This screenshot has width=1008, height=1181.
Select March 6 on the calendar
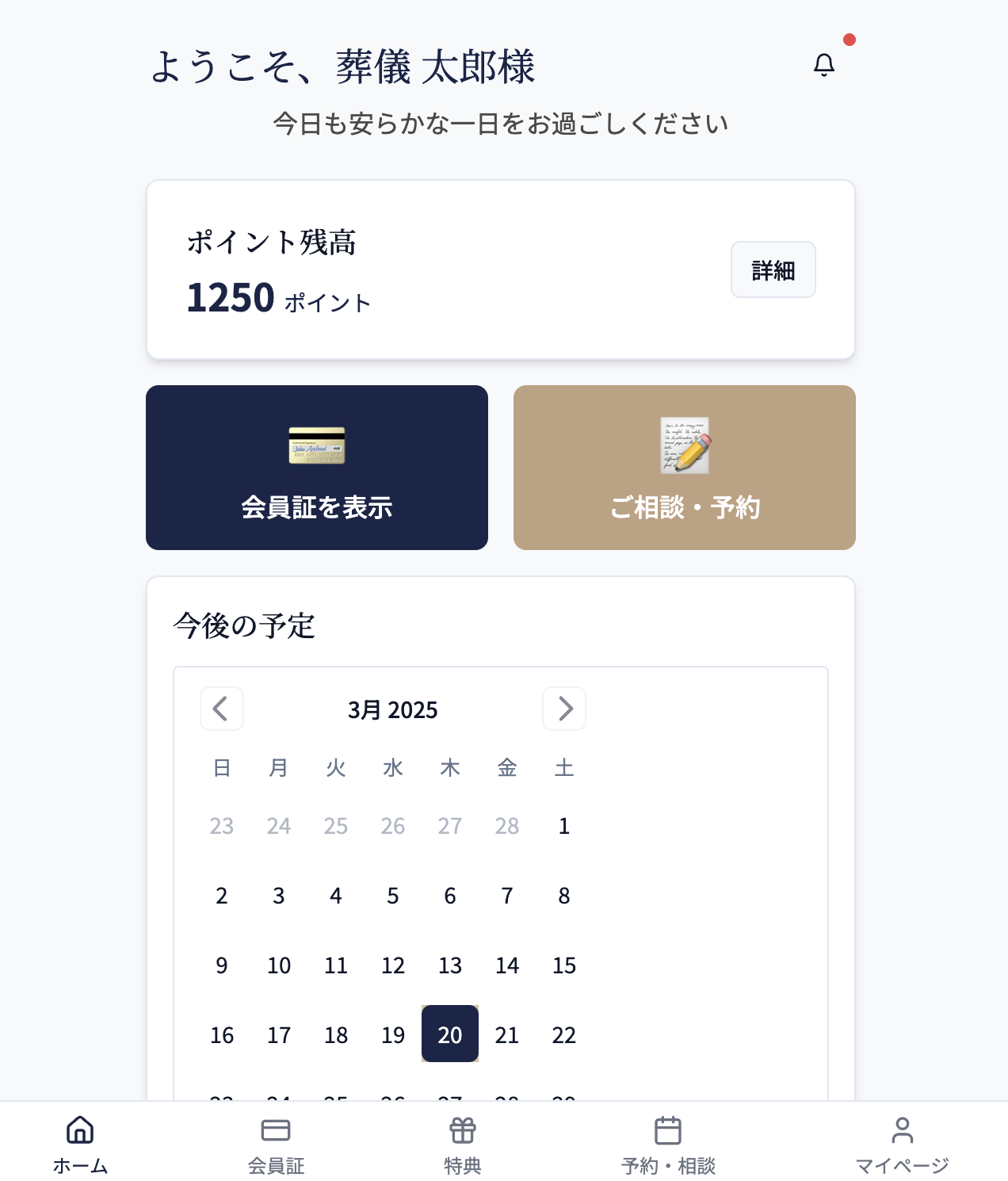pyautogui.click(x=450, y=896)
